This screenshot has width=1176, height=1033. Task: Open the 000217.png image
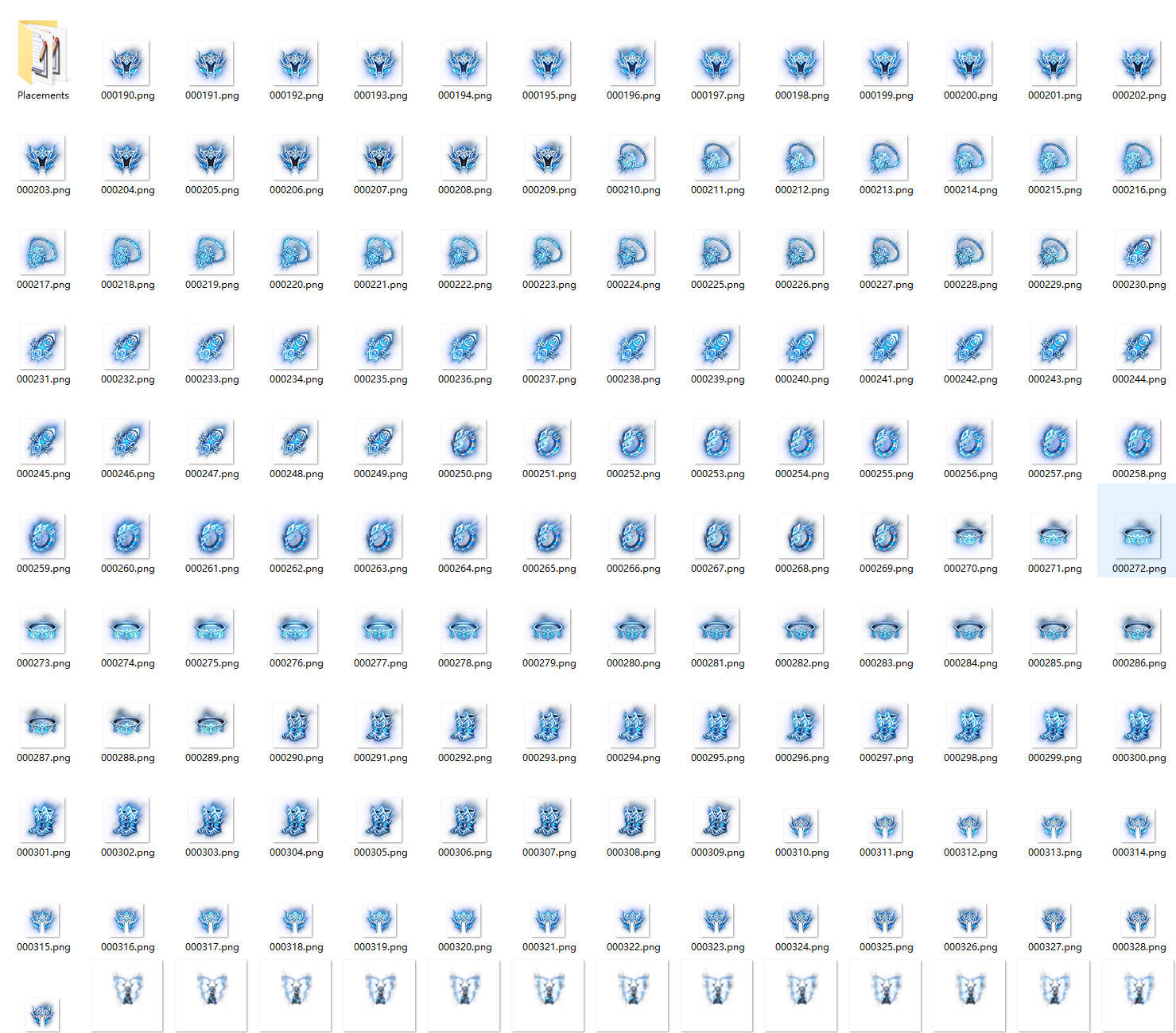(43, 253)
